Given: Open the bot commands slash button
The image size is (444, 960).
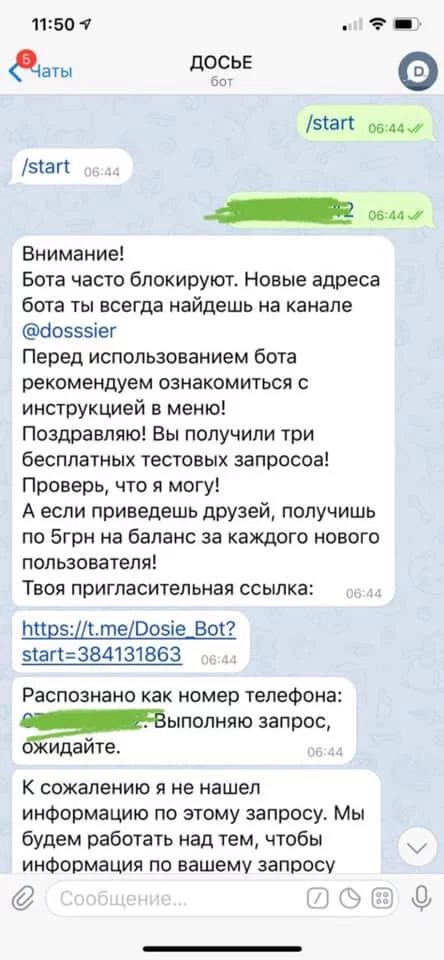Looking at the screenshot, I should [x=317, y=899].
